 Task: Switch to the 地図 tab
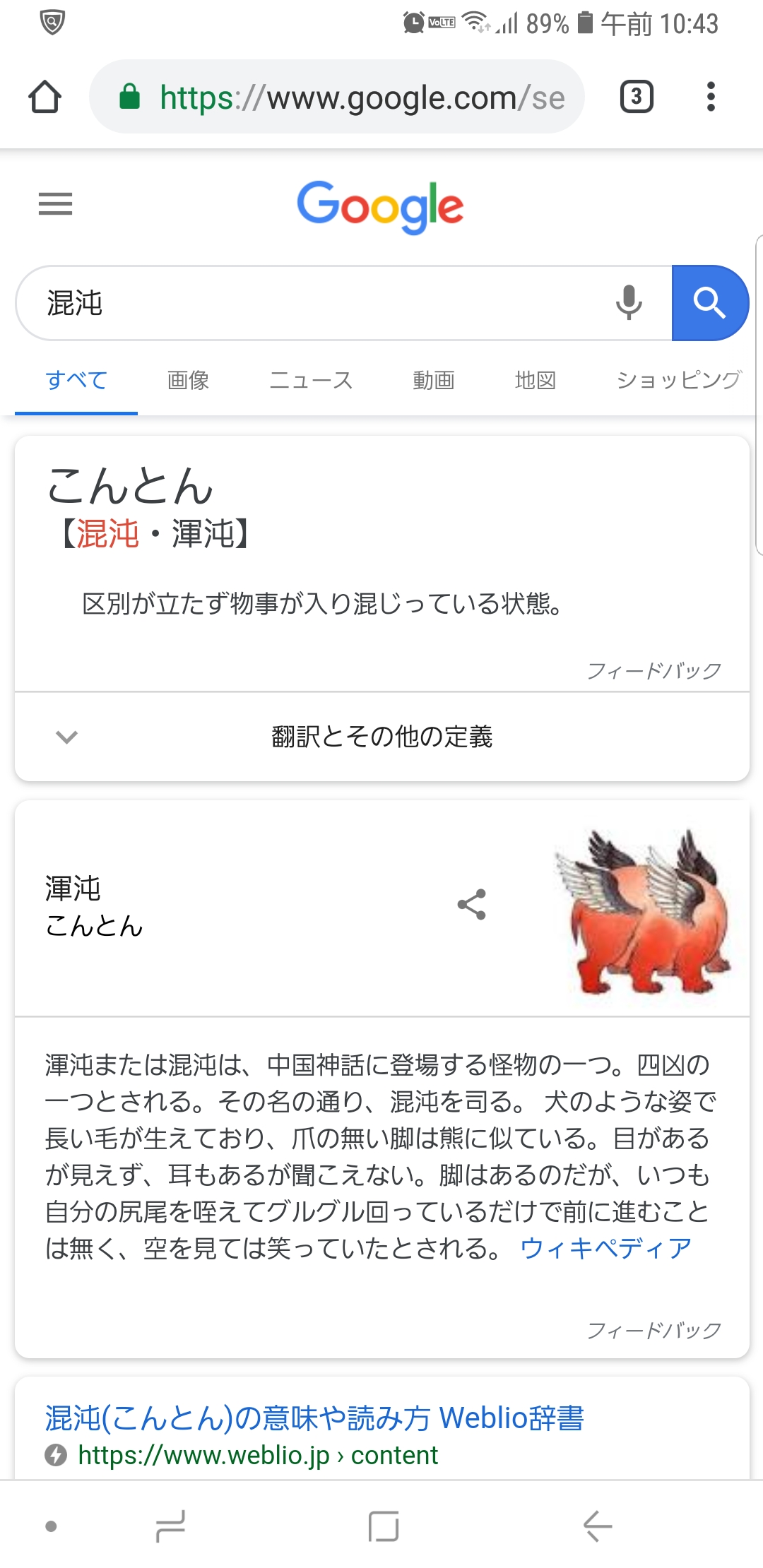pyautogui.click(x=535, y=380)
